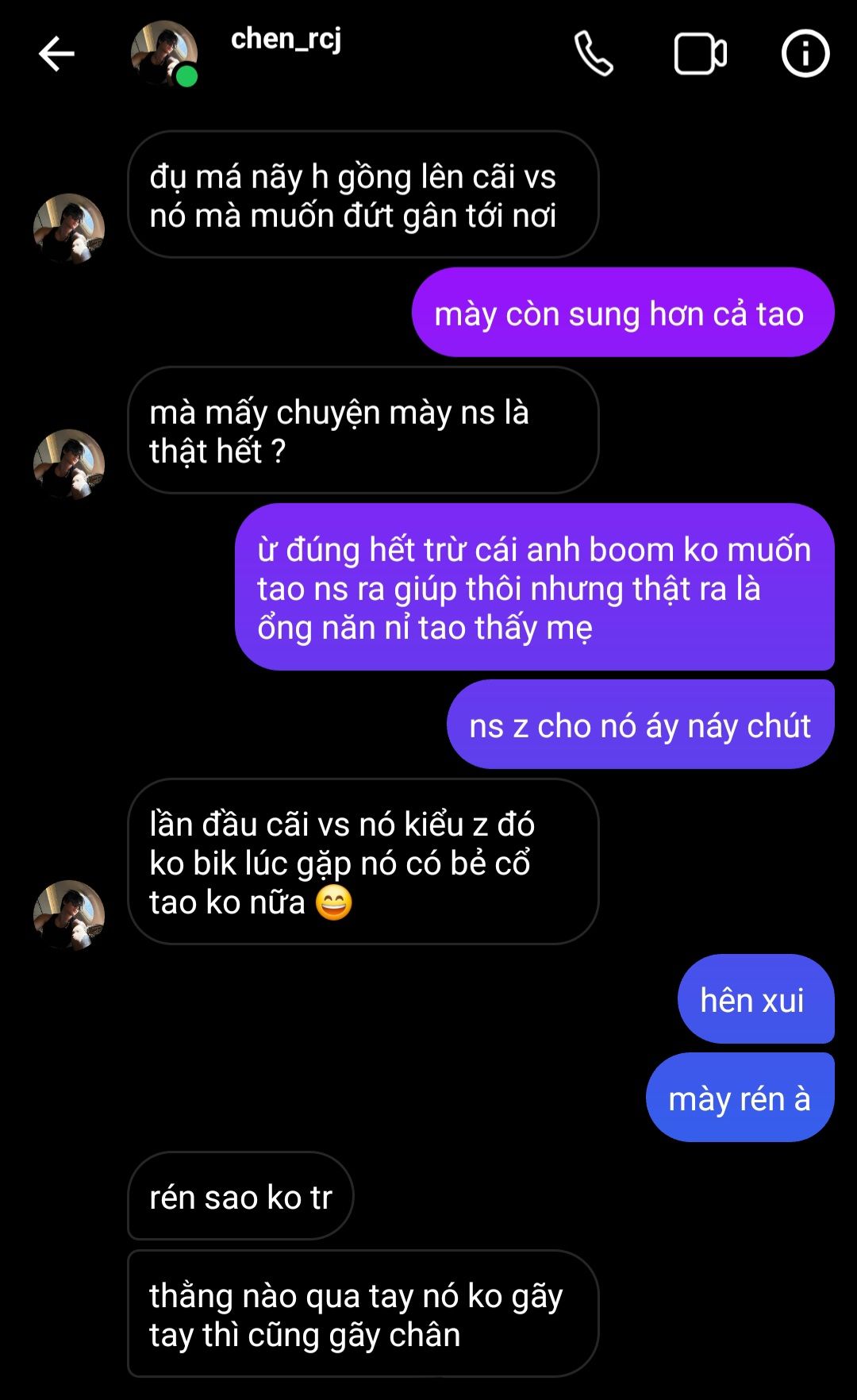Viewport: 857px width, 1400px height.
Task: Open chen_rcj's profile picture in header
Action: click(x=163, y=53)
